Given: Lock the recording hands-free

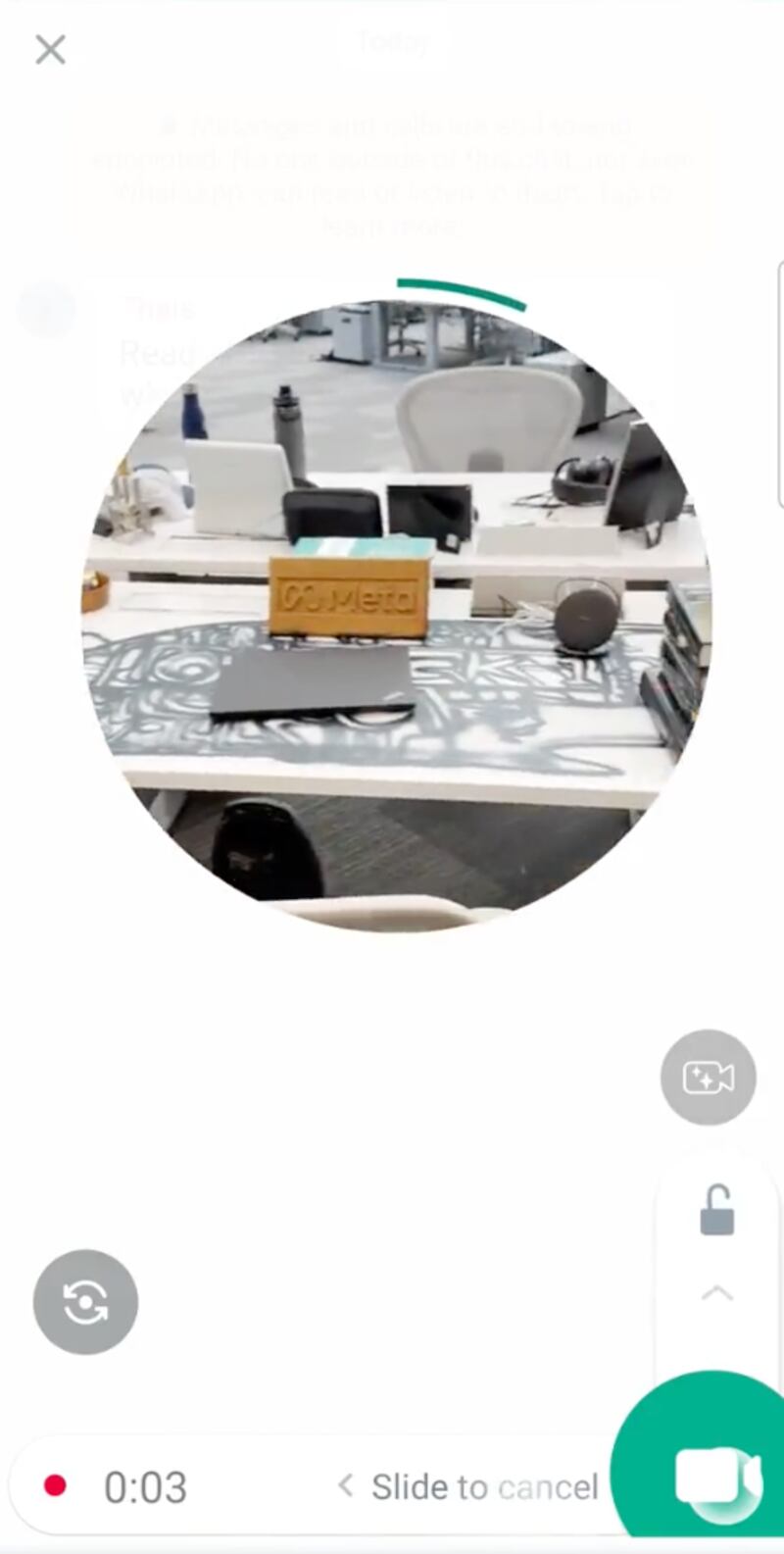Looking at the screenshot, I should point(716,1212).
